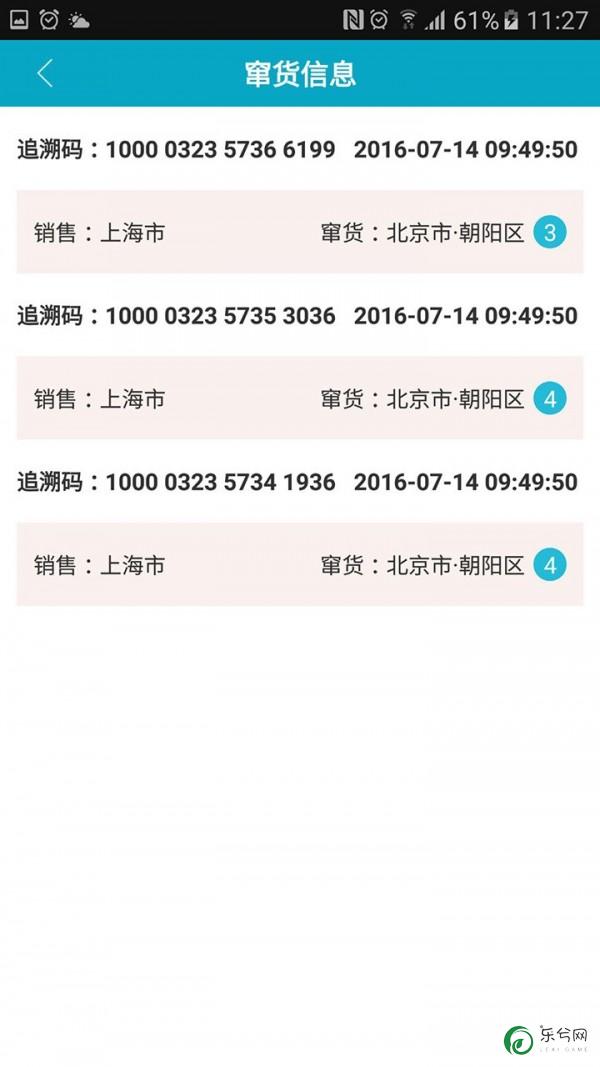The width and height of the screenshot is (600, 1067).
Task: Open the record under code 1000 0323 5734 1936
Action: [x=300, y=564]
